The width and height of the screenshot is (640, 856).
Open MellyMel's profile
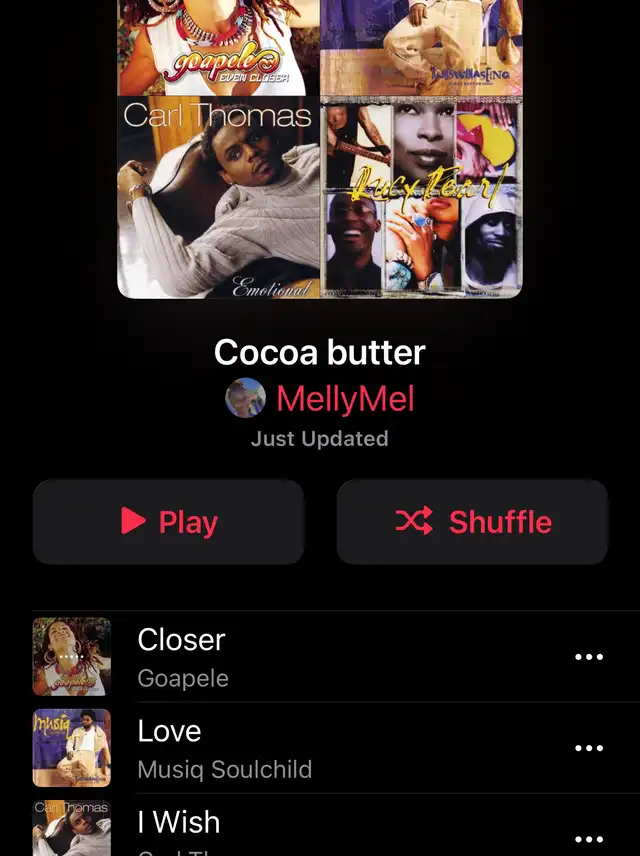343,399
